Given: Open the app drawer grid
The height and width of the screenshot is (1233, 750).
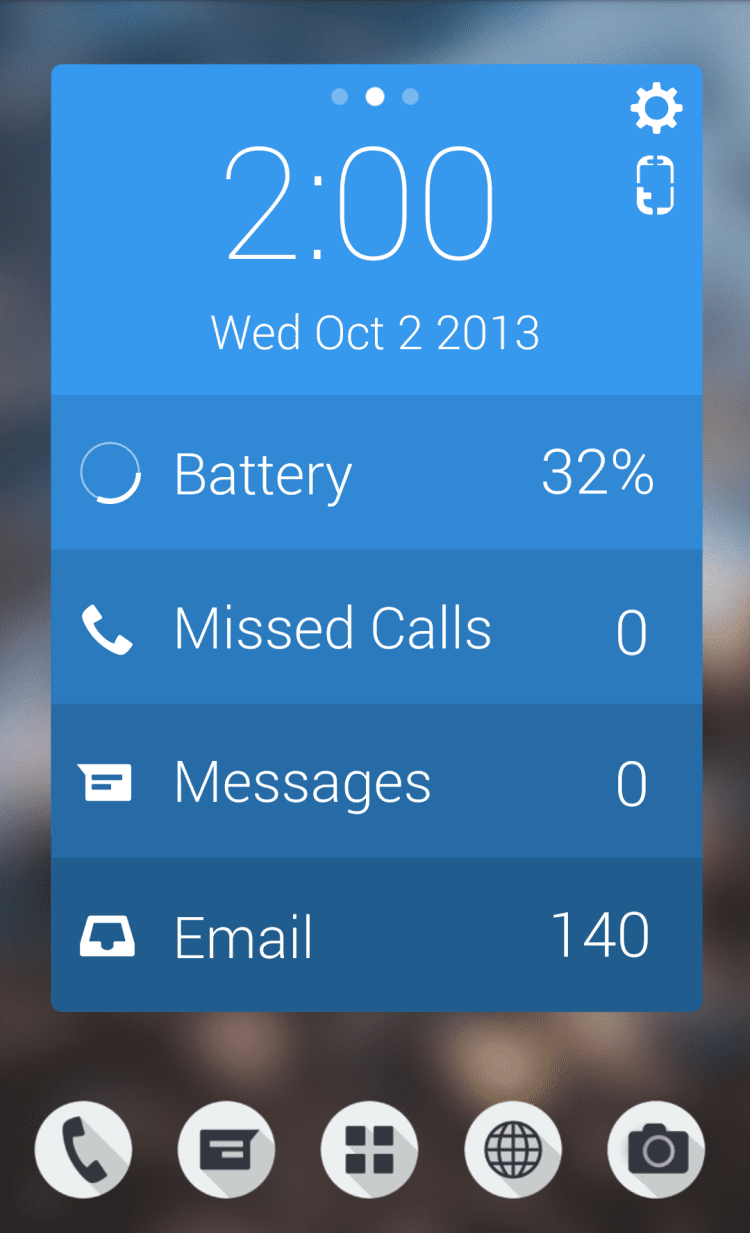Looking at the screenshot, I should click(370, 1149).
